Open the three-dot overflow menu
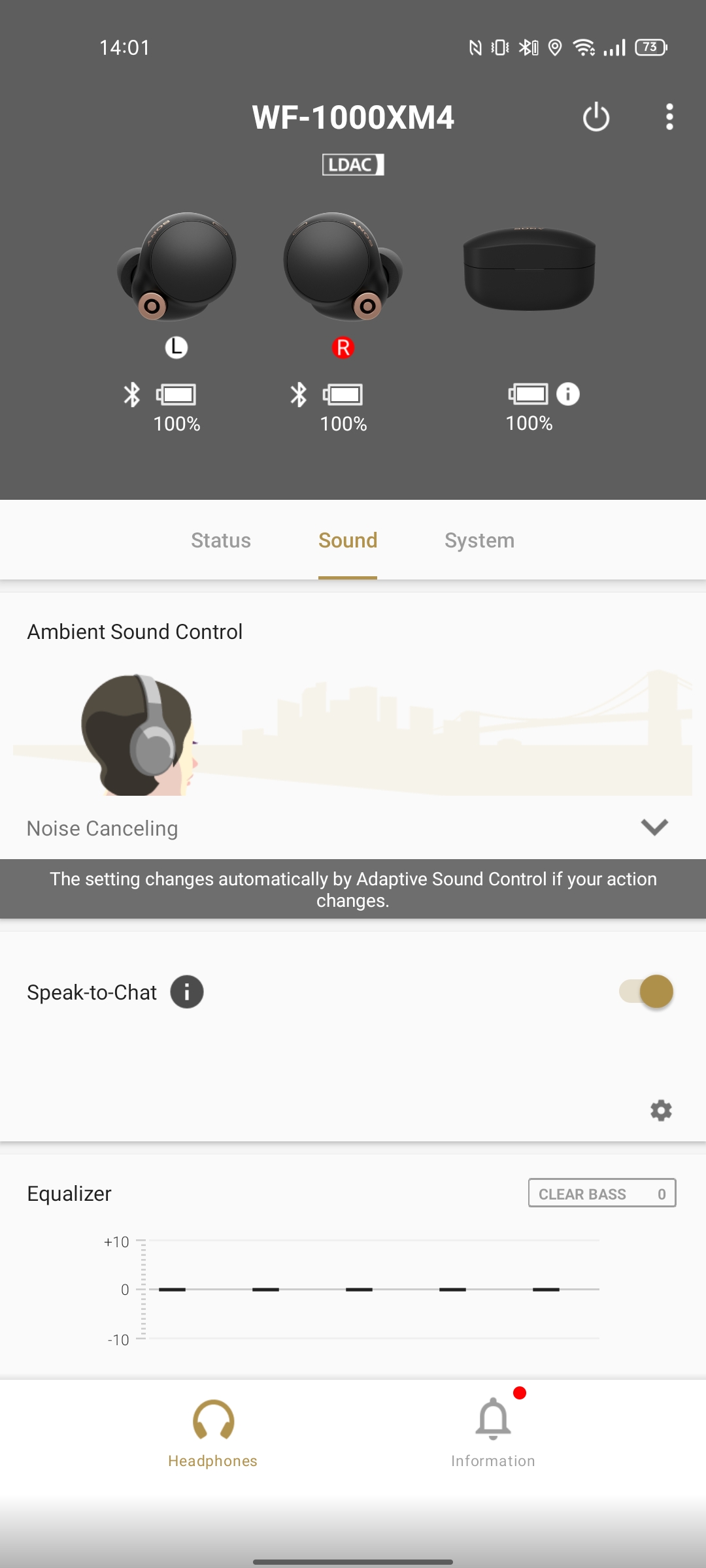Image resolution: width=706 pixels, height=1568 pixels. tap(669, 118)
